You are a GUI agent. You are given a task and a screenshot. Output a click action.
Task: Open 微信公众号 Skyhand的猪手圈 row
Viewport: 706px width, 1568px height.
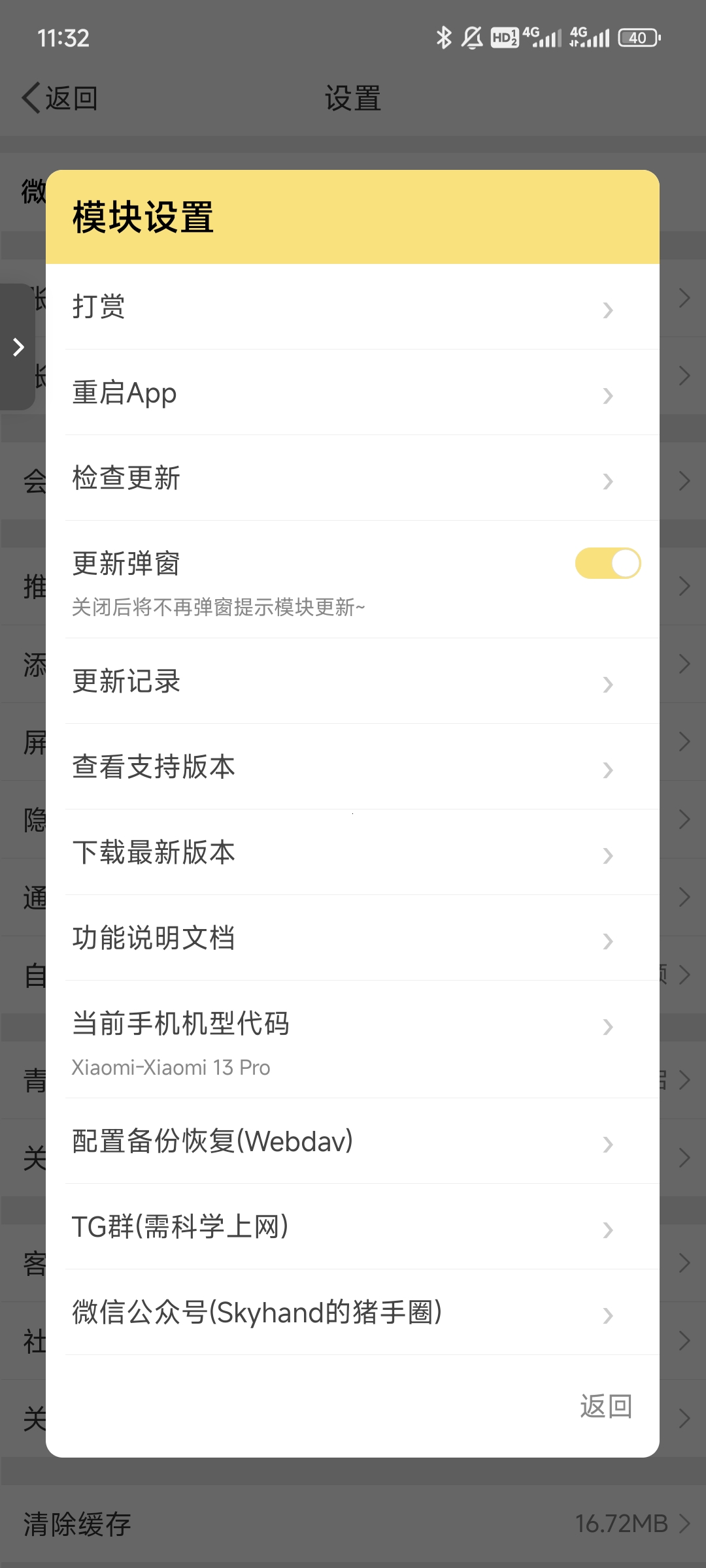click(353, 1313)
